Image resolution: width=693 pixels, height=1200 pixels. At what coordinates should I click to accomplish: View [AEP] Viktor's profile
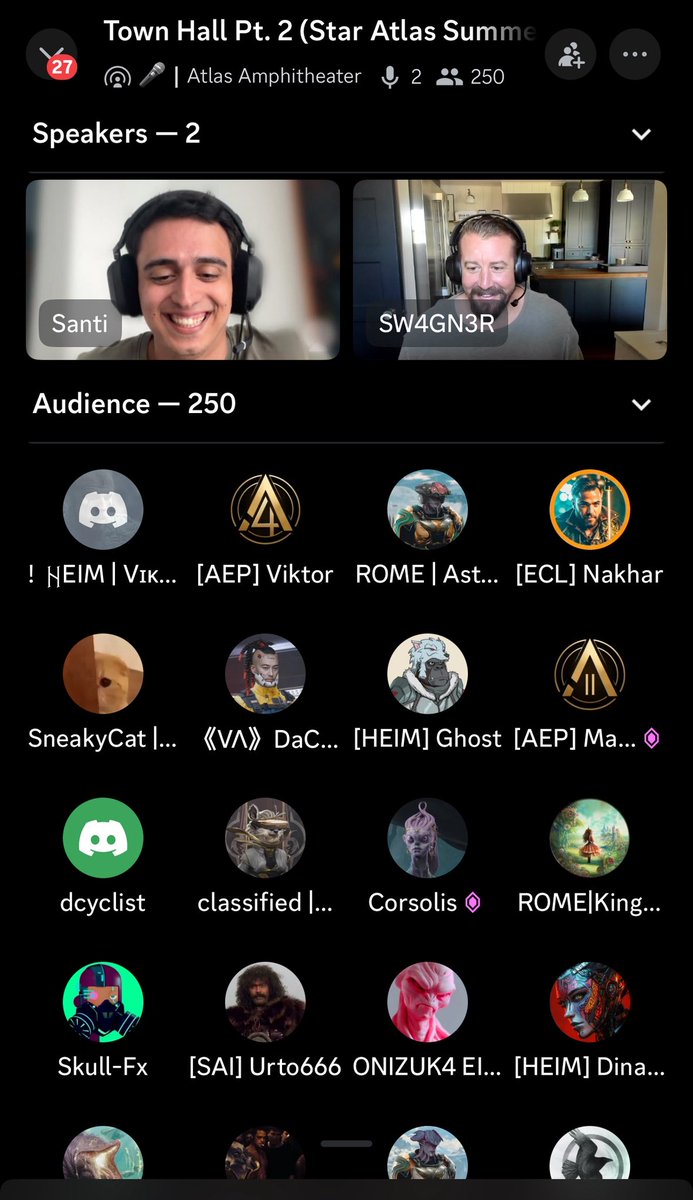point(265,510)
